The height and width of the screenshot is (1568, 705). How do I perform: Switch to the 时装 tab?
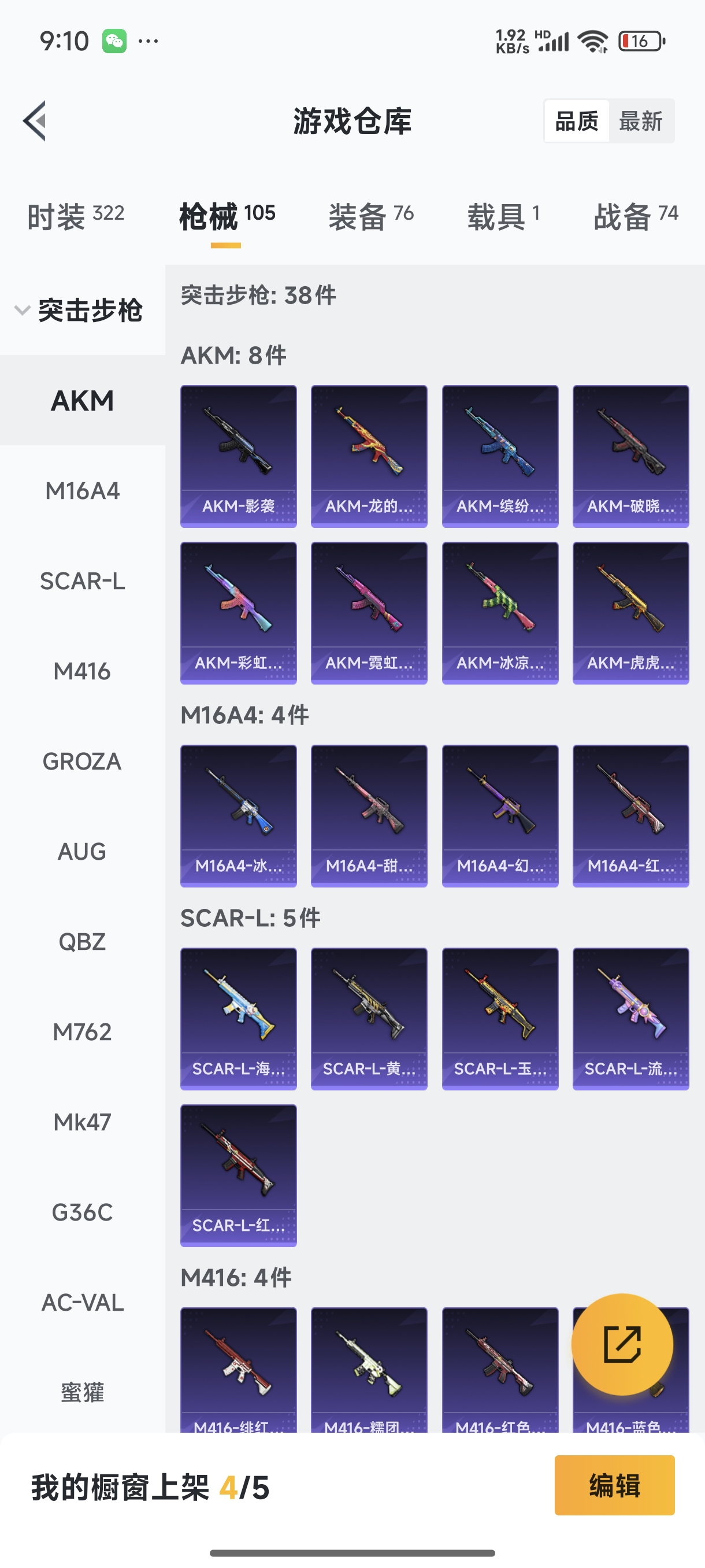[x=76, y=216]
